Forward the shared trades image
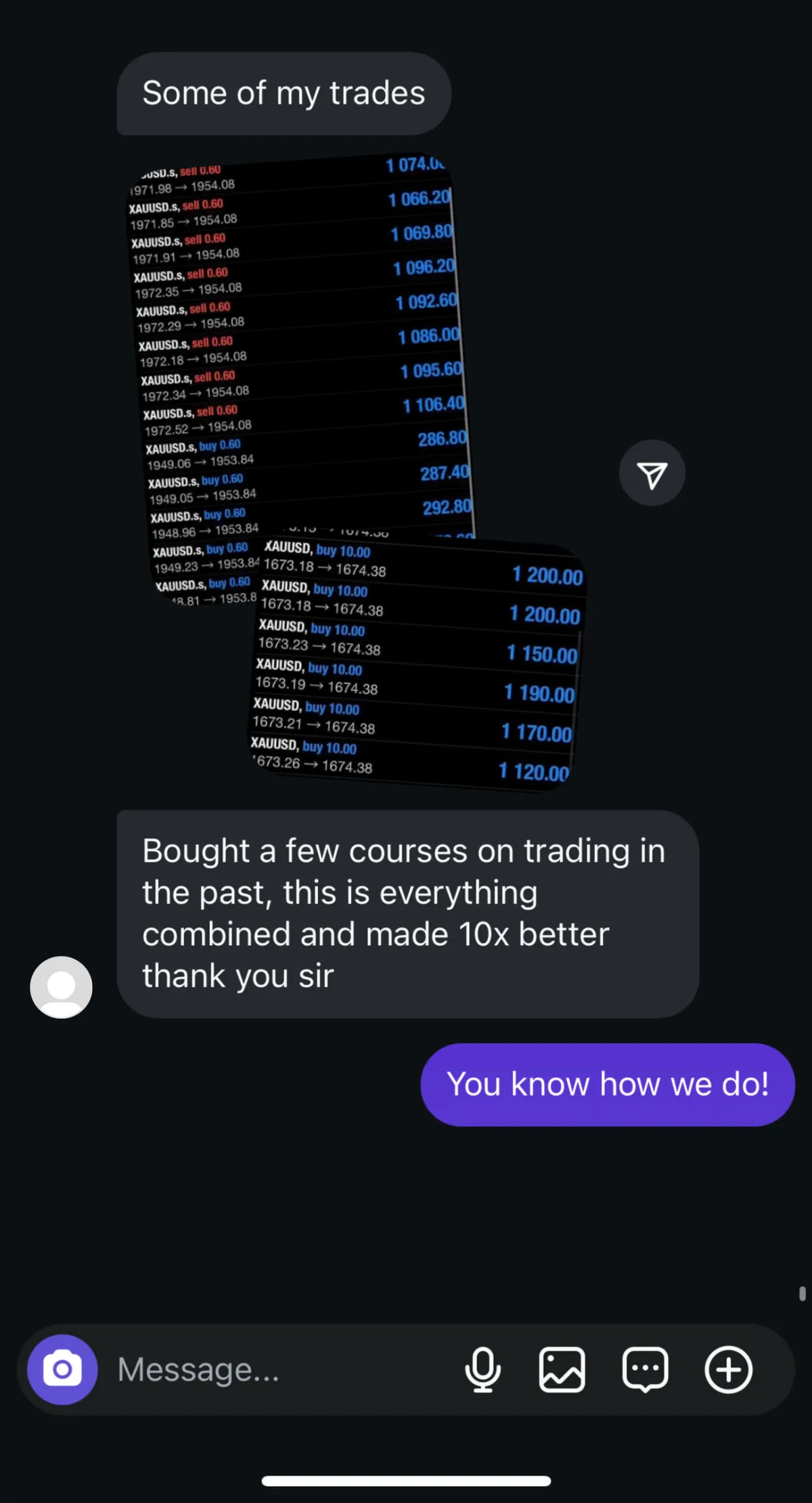The image size is (812, 1503). (x=652, y=473)
